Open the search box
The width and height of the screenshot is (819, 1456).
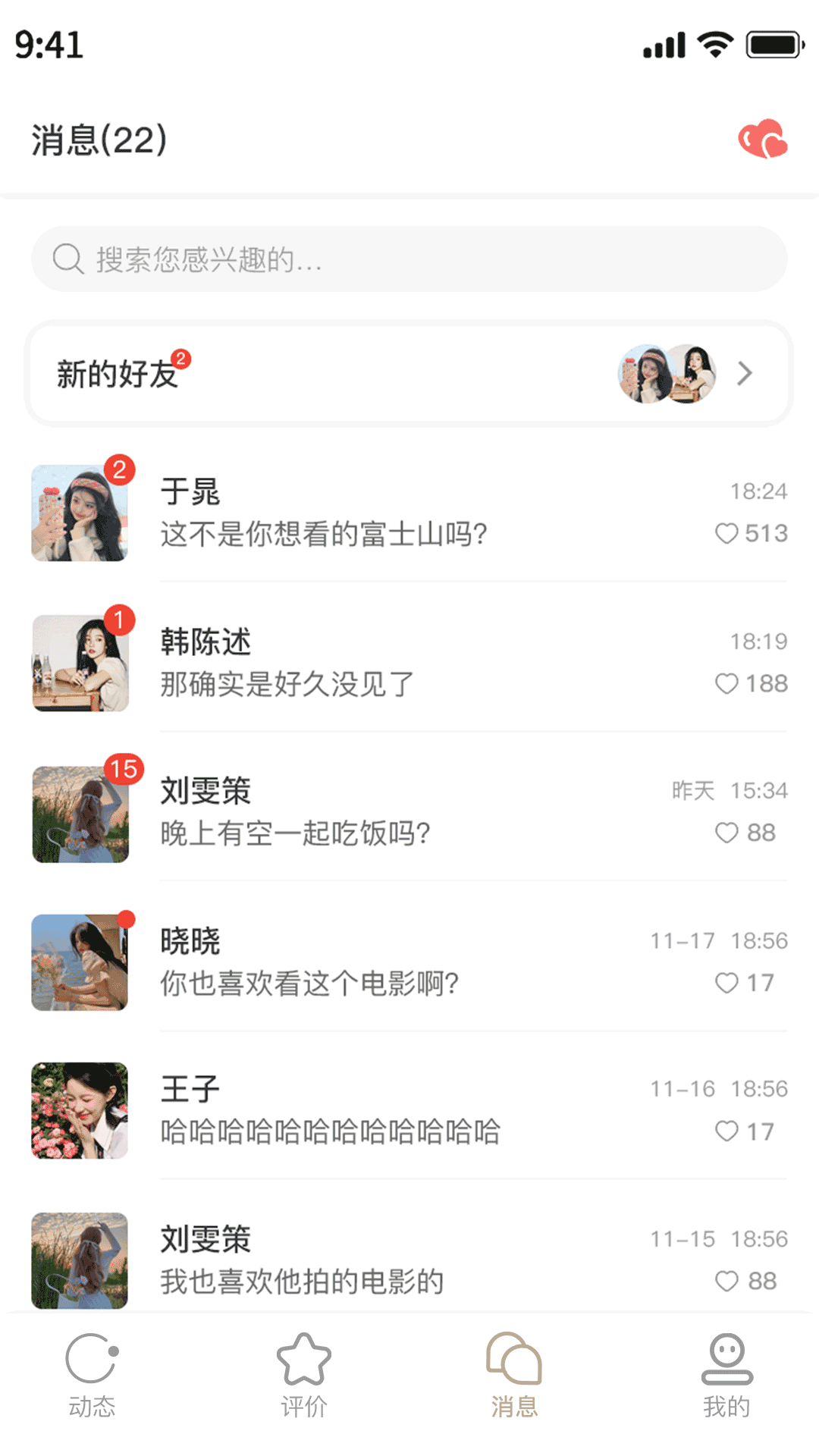click(x=409, y=259)
